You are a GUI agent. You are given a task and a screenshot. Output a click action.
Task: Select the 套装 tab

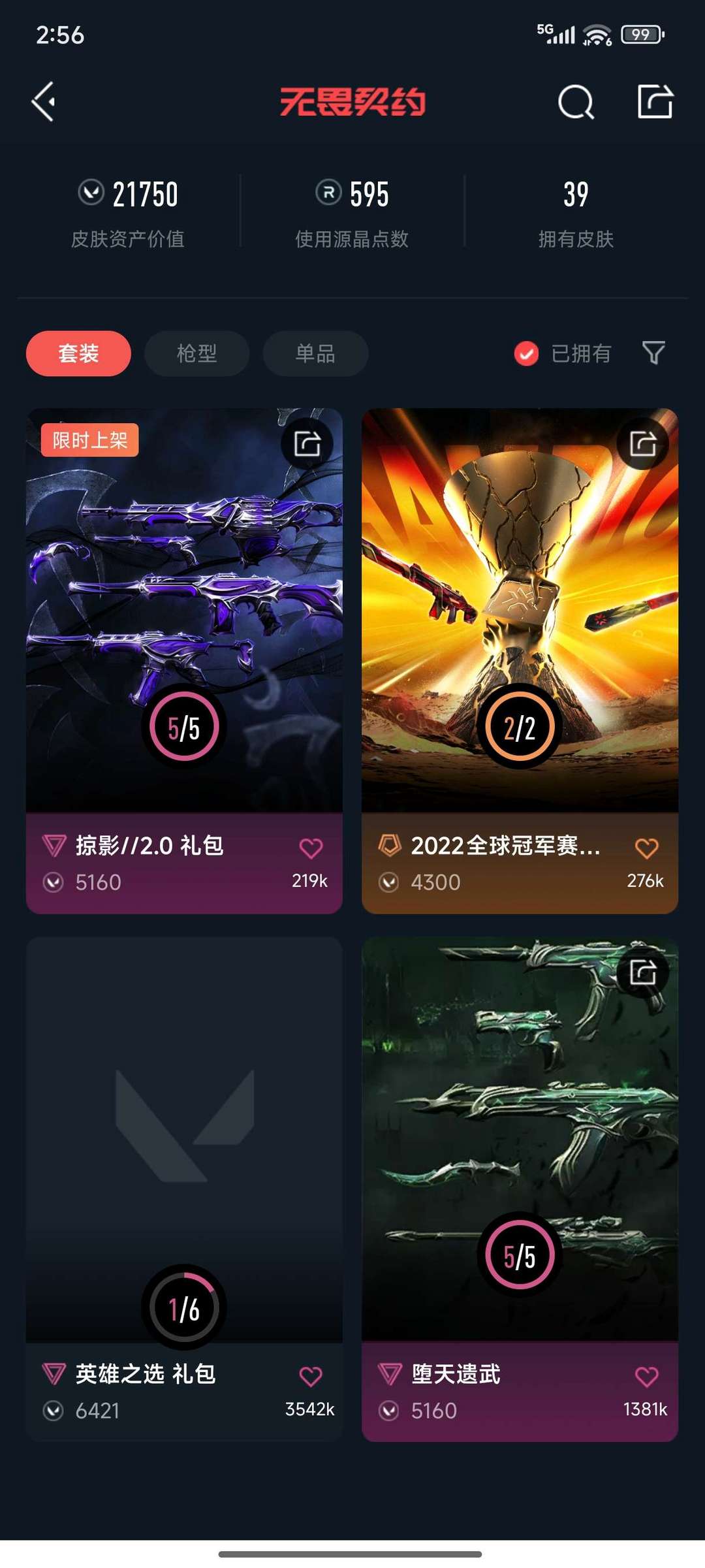(x=78, y=353)
